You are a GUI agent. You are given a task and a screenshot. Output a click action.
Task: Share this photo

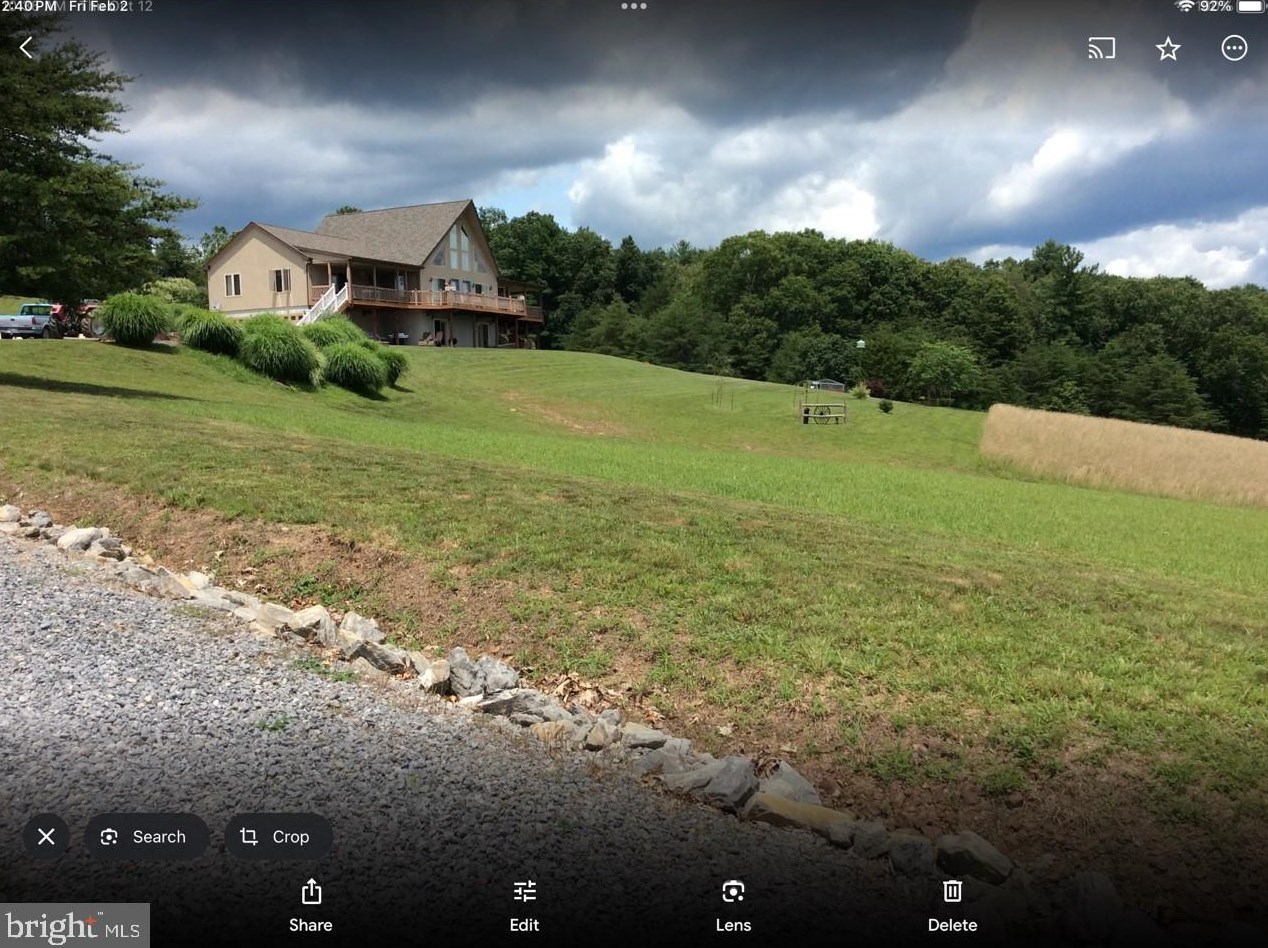click(x=310, y=905)
